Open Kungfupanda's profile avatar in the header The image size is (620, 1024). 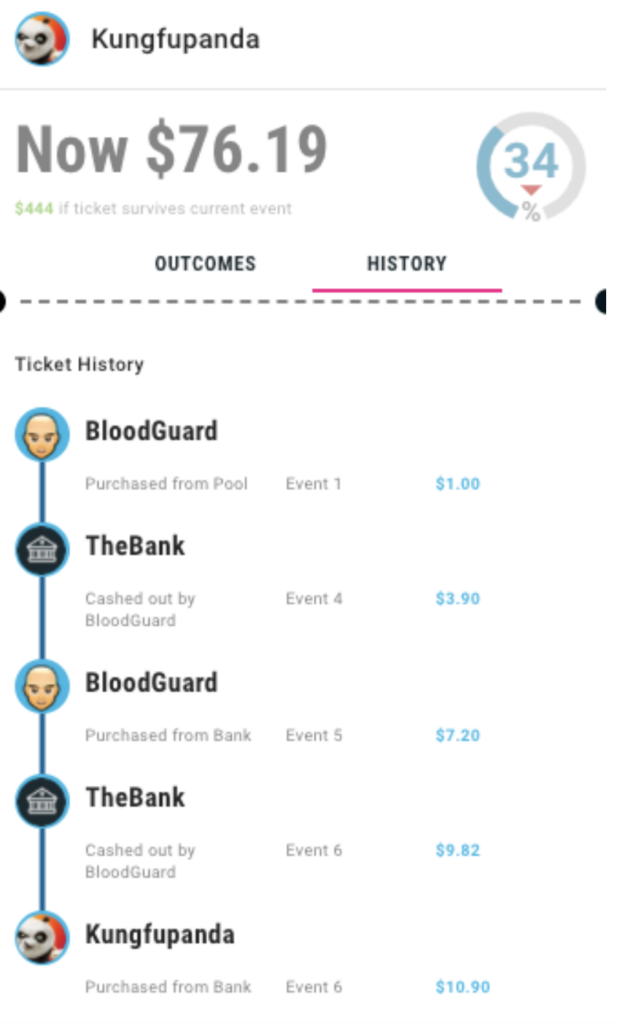[x=41, y=39]
